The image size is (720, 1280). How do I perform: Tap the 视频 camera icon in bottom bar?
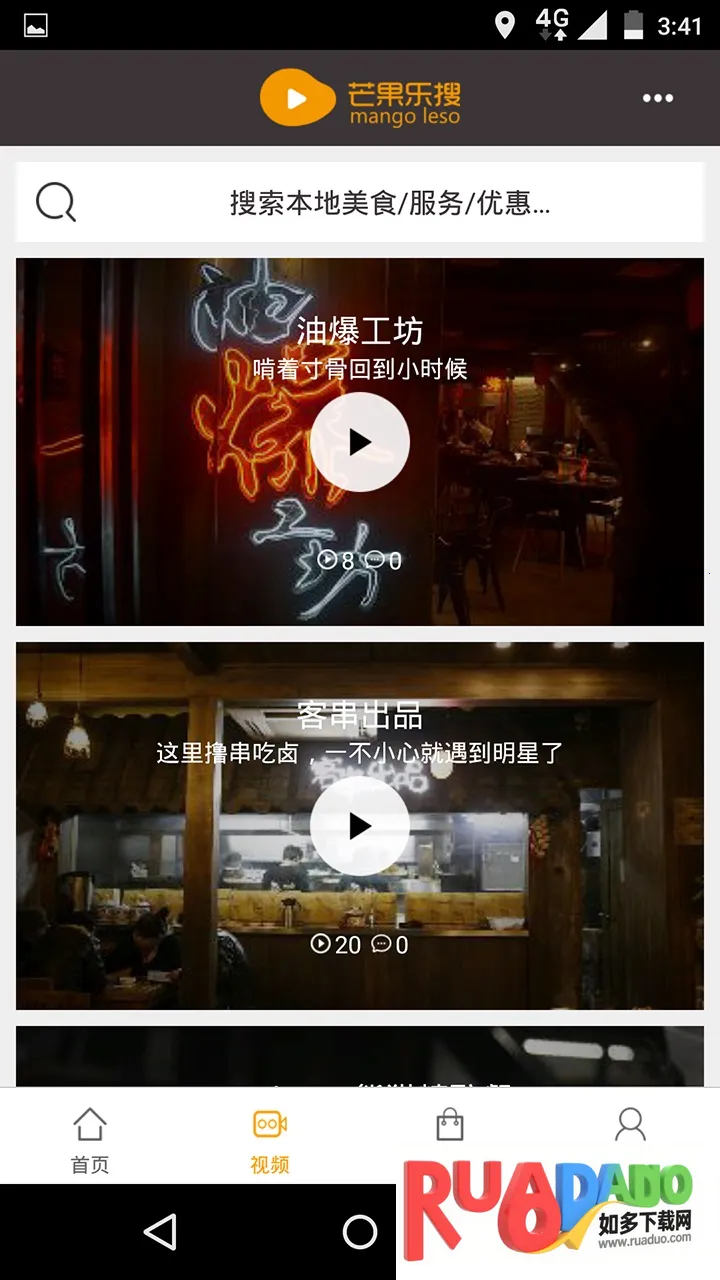click(269, 1124)
